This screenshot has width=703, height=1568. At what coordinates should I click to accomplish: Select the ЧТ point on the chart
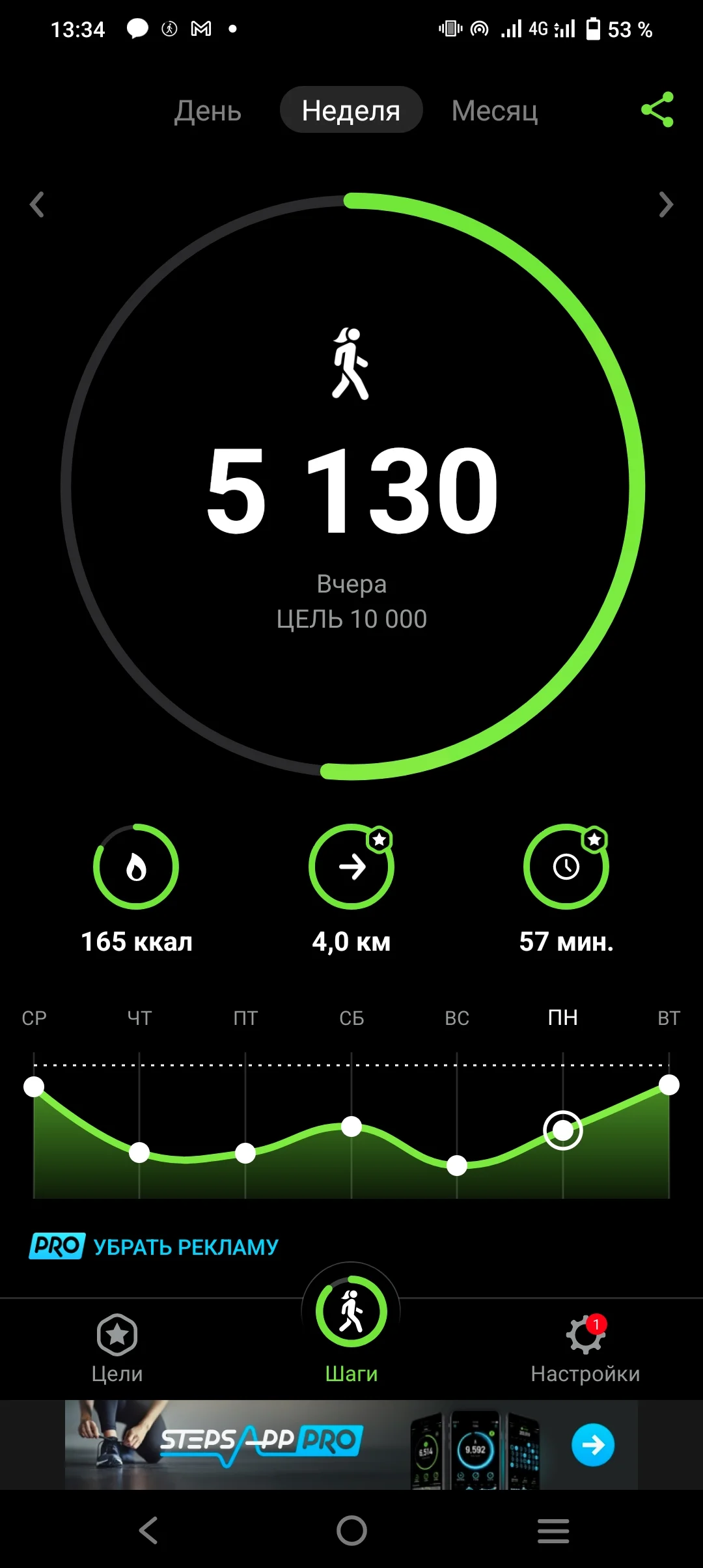click(x=139, y=1153)
